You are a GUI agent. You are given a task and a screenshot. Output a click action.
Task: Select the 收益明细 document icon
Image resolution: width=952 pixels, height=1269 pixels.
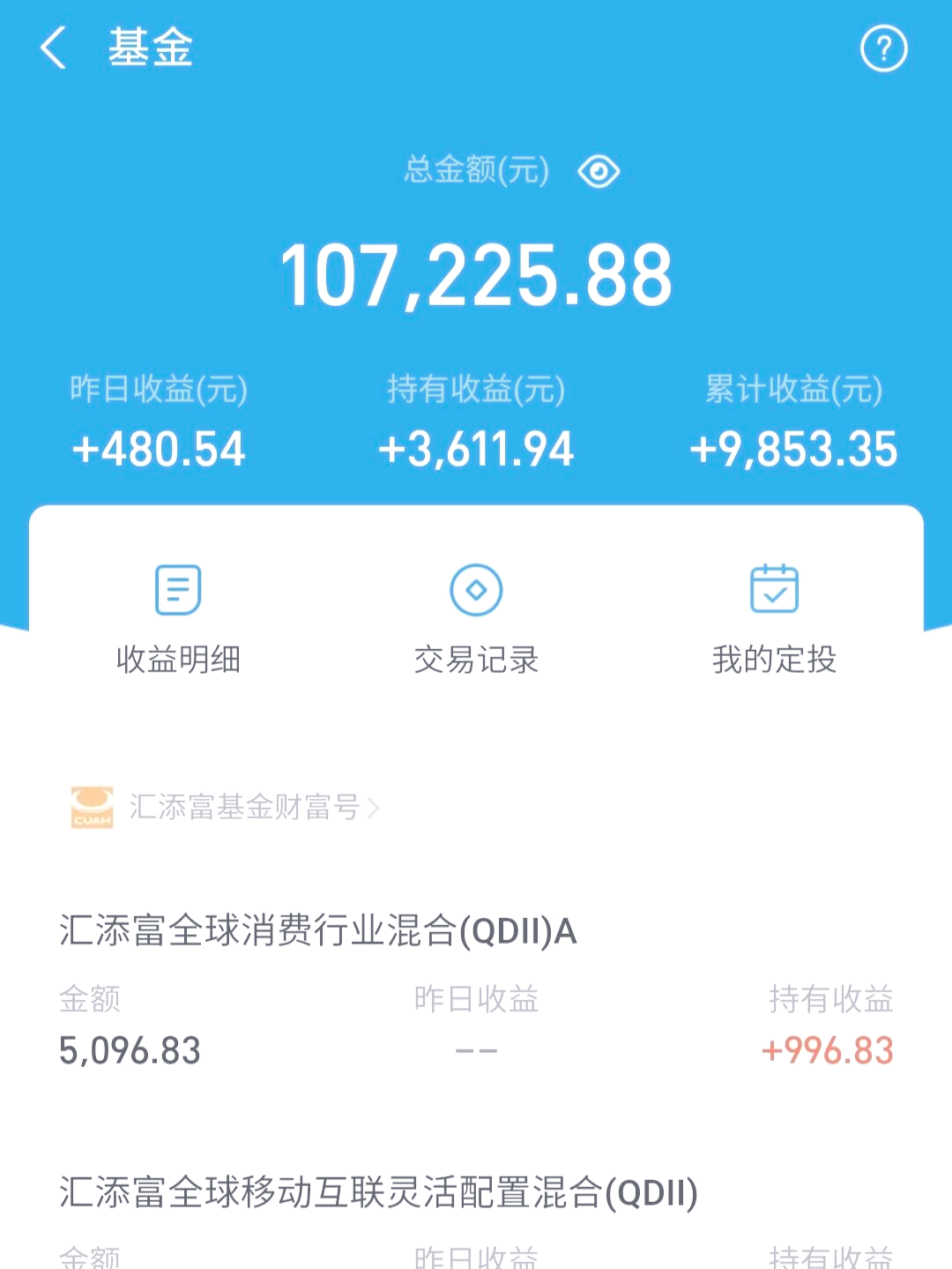(x=176, y=588)
